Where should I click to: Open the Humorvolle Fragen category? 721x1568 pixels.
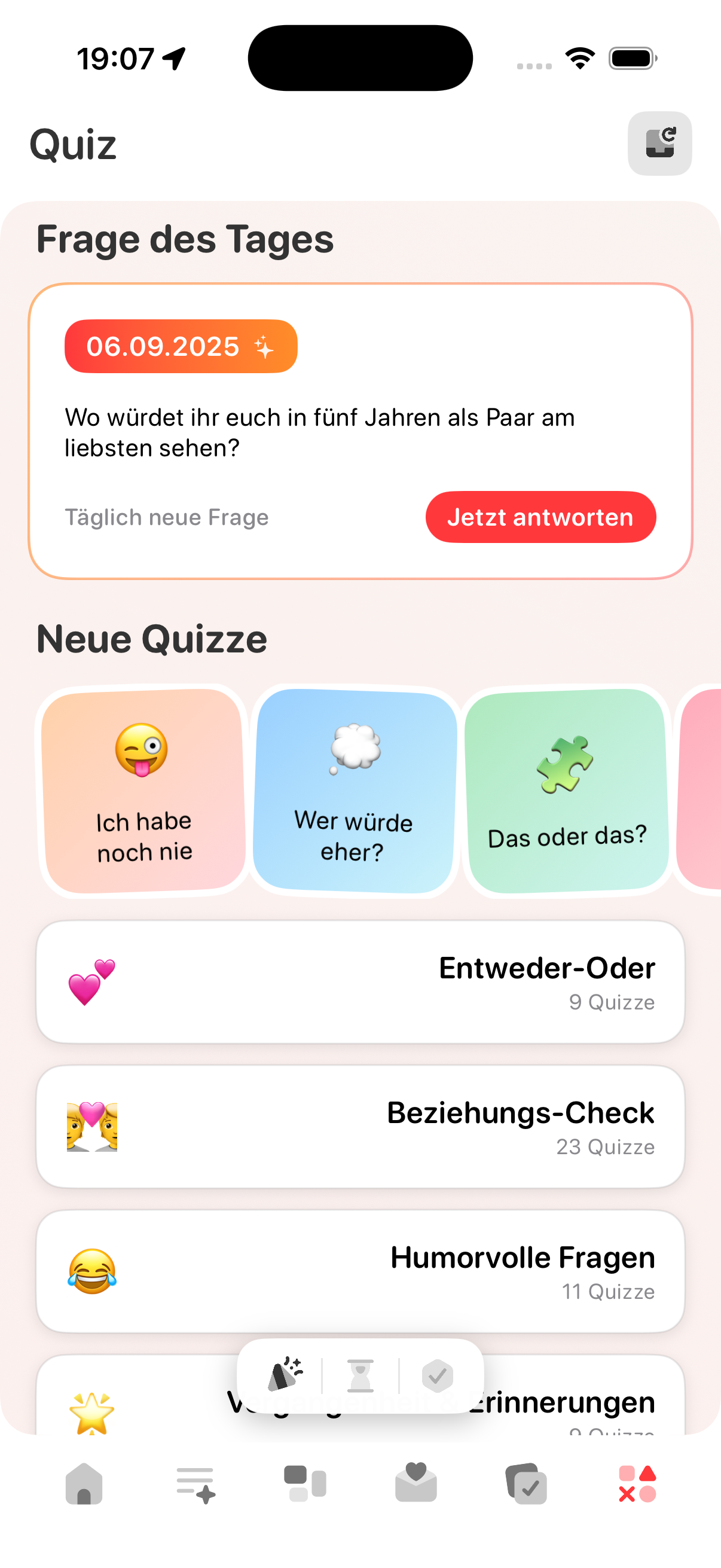click(360, 1271)
